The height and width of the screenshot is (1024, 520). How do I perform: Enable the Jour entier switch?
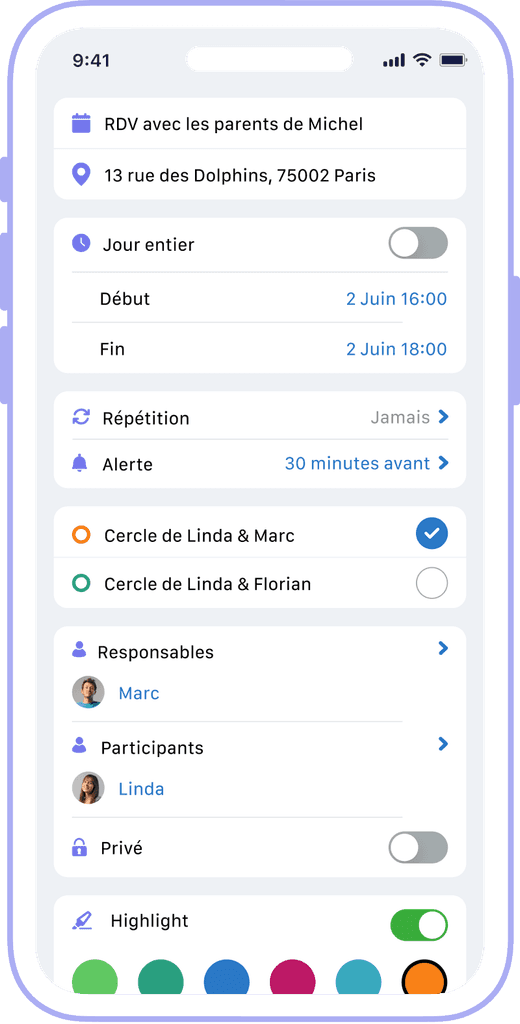[x=418, y=244]
